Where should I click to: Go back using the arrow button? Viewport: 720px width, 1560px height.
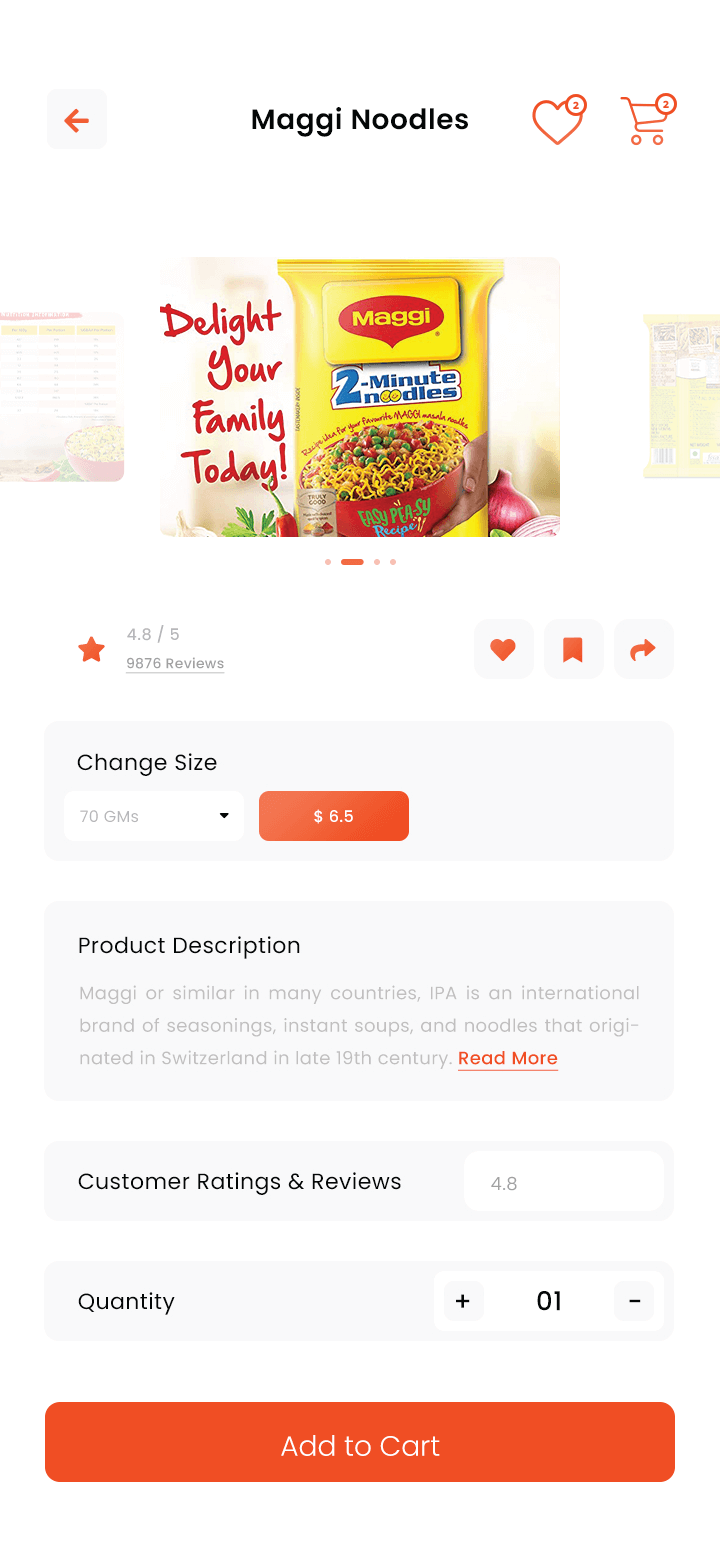click(77, 119)
